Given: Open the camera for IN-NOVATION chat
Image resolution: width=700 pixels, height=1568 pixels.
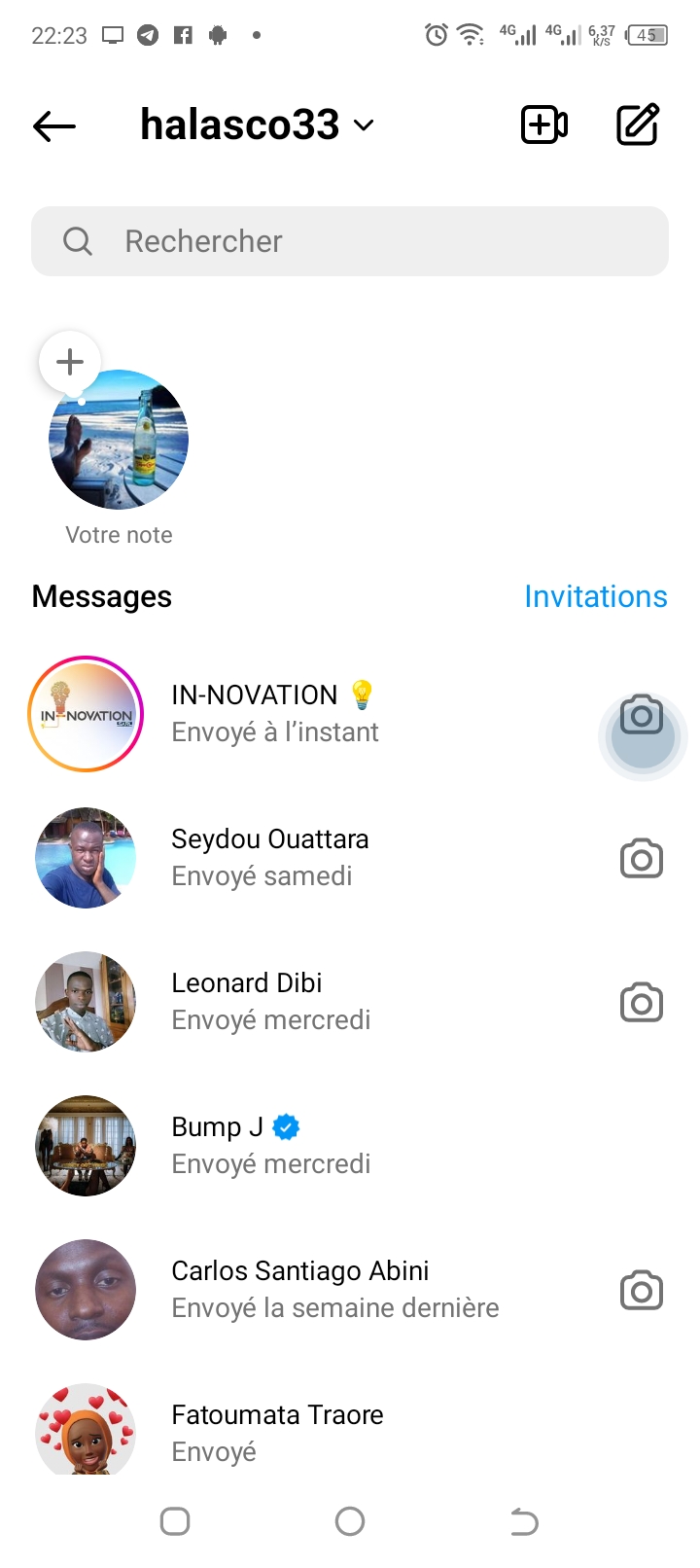Looking at the screenshot, I should [642, 716].
